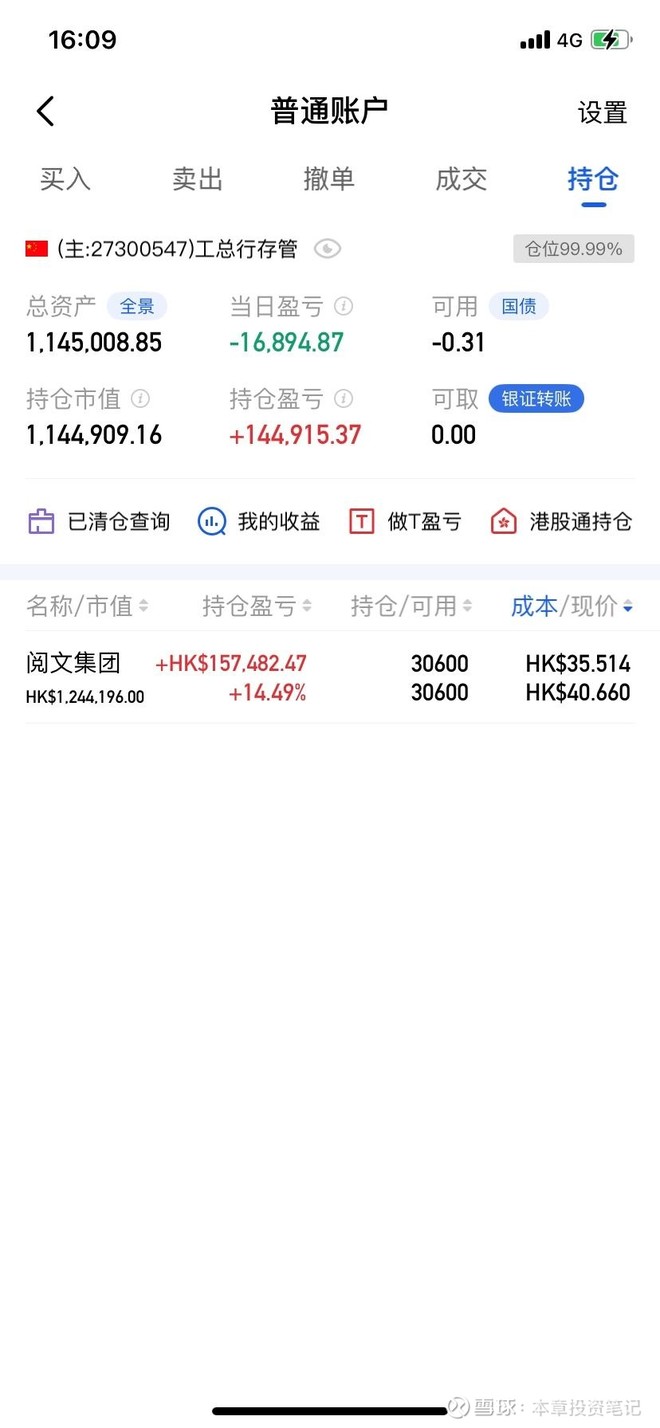Viewport: 660px width, 1428px height.
Task: Open 我的收益
Action: [259, 521]
